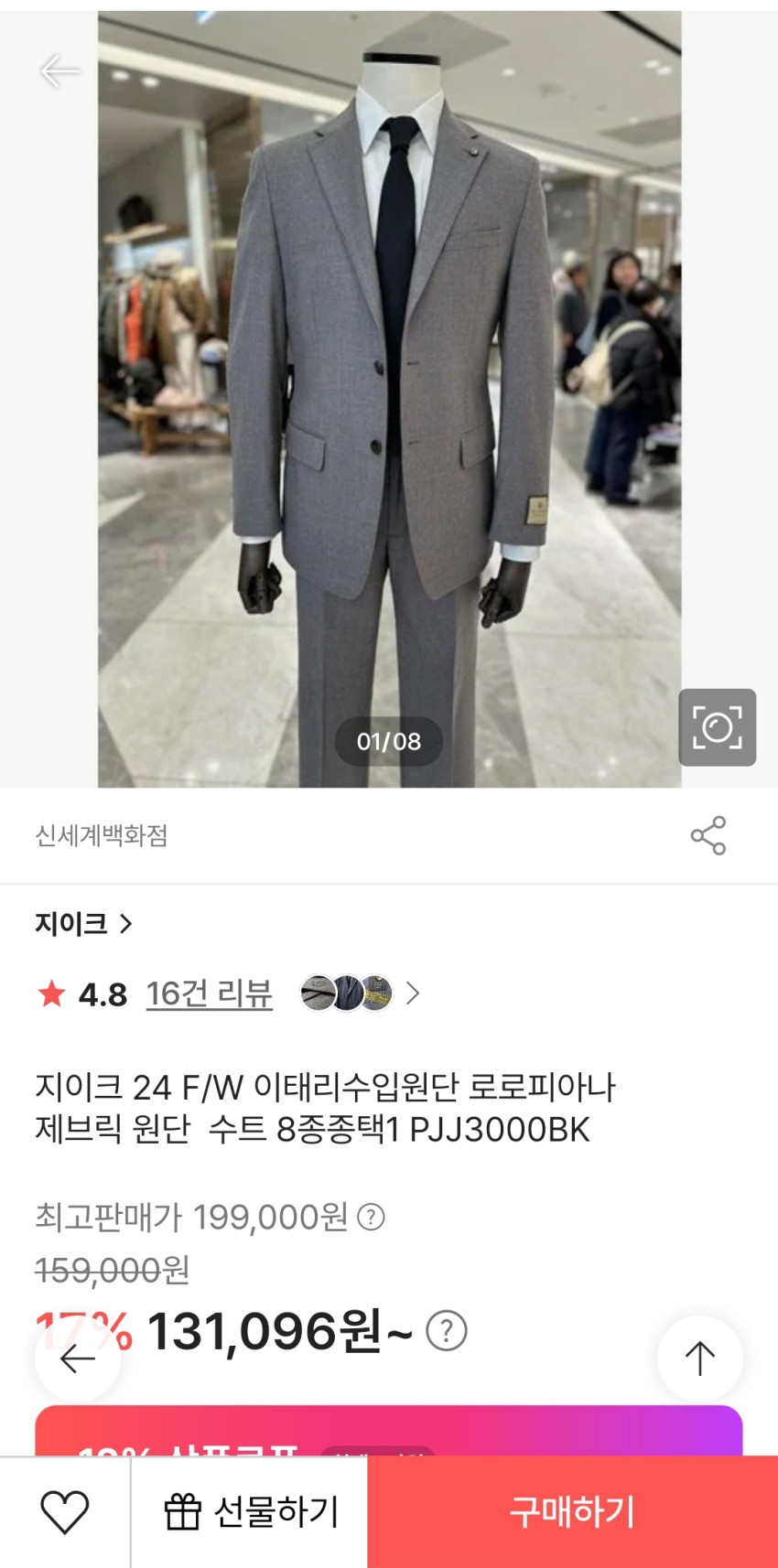The height and width of the screenshot is (1568, 778).
Task: Share this product
Action: (708, 835)
